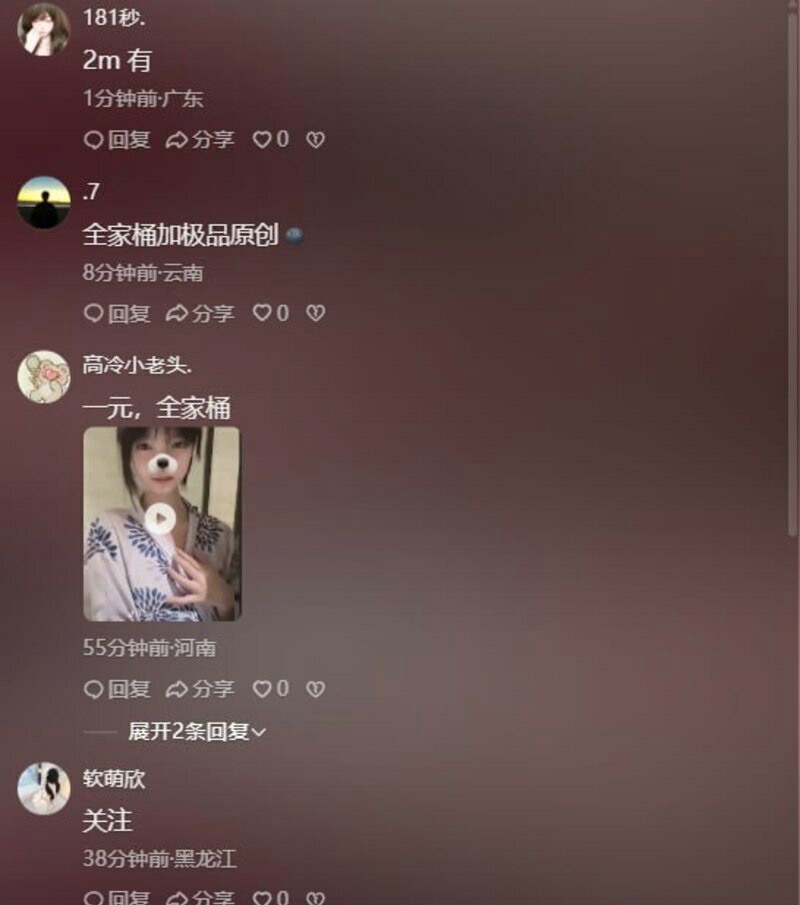Play the video attached by 高冷小老头.

coord(160,518)
